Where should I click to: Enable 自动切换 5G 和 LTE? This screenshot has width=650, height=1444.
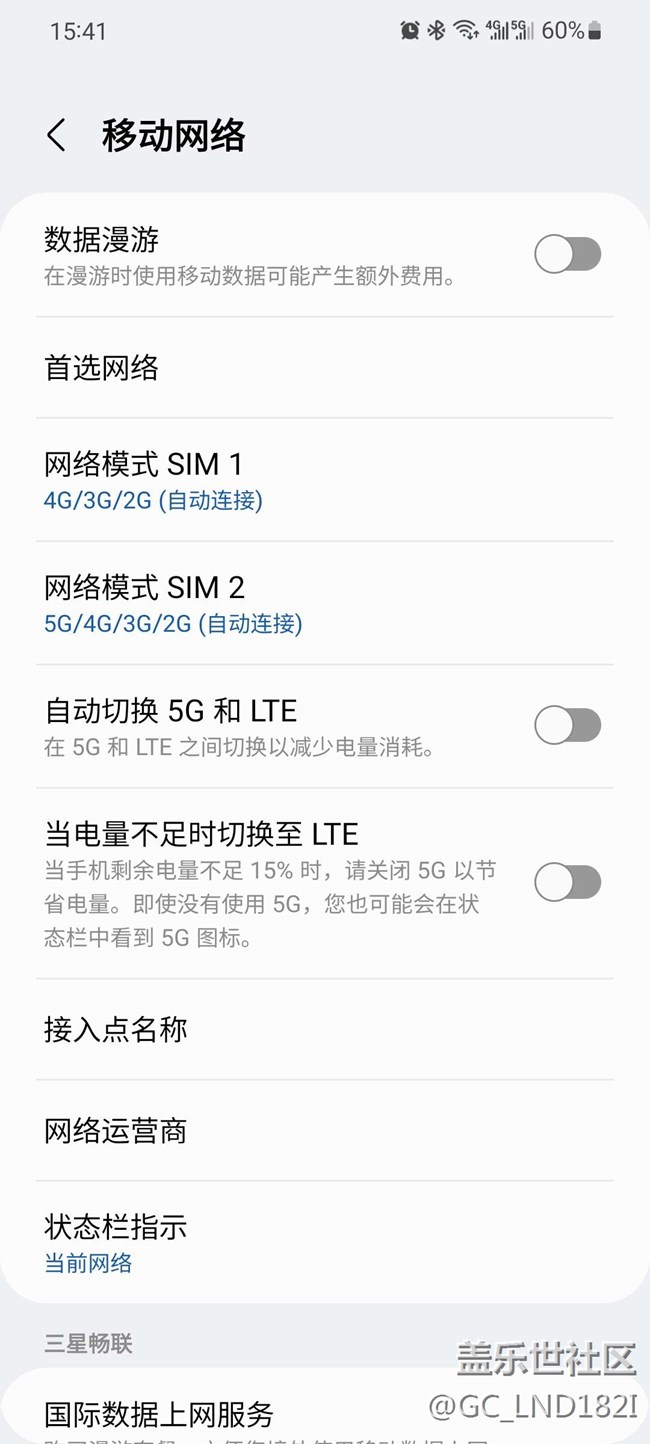pos(567,726)
